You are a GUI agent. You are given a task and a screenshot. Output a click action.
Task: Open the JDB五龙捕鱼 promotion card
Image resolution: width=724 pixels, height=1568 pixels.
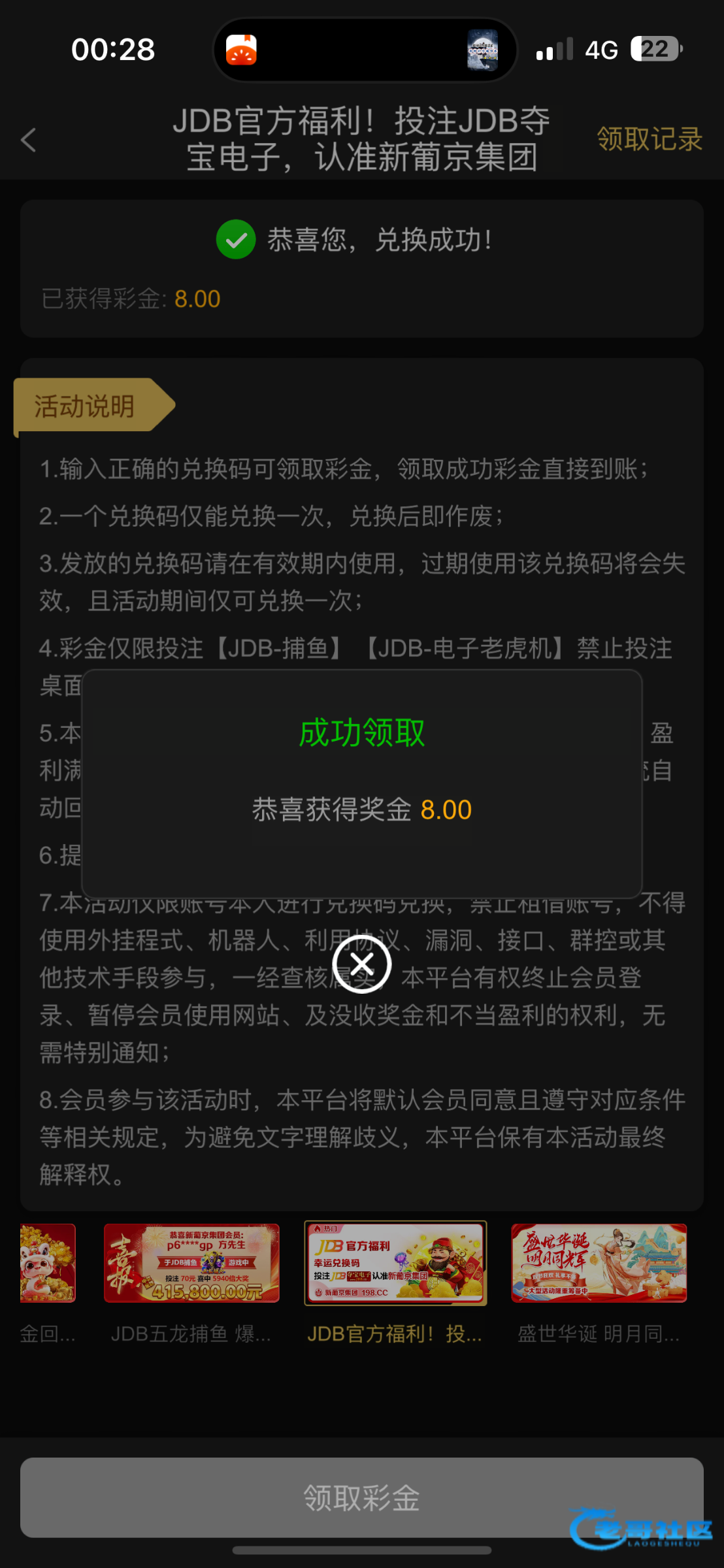(x=191, y=1263)
